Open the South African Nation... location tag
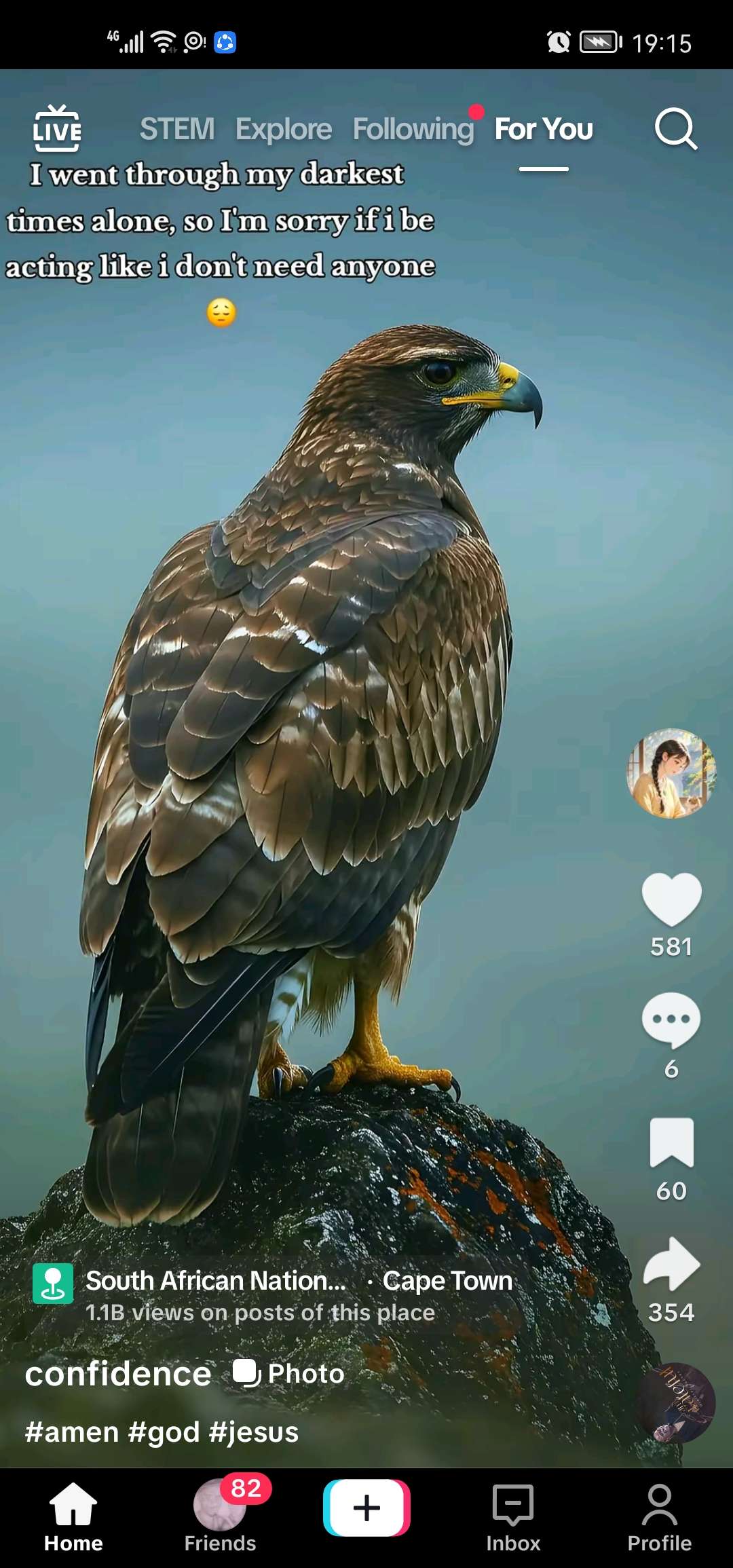 tap(216, 1281)
